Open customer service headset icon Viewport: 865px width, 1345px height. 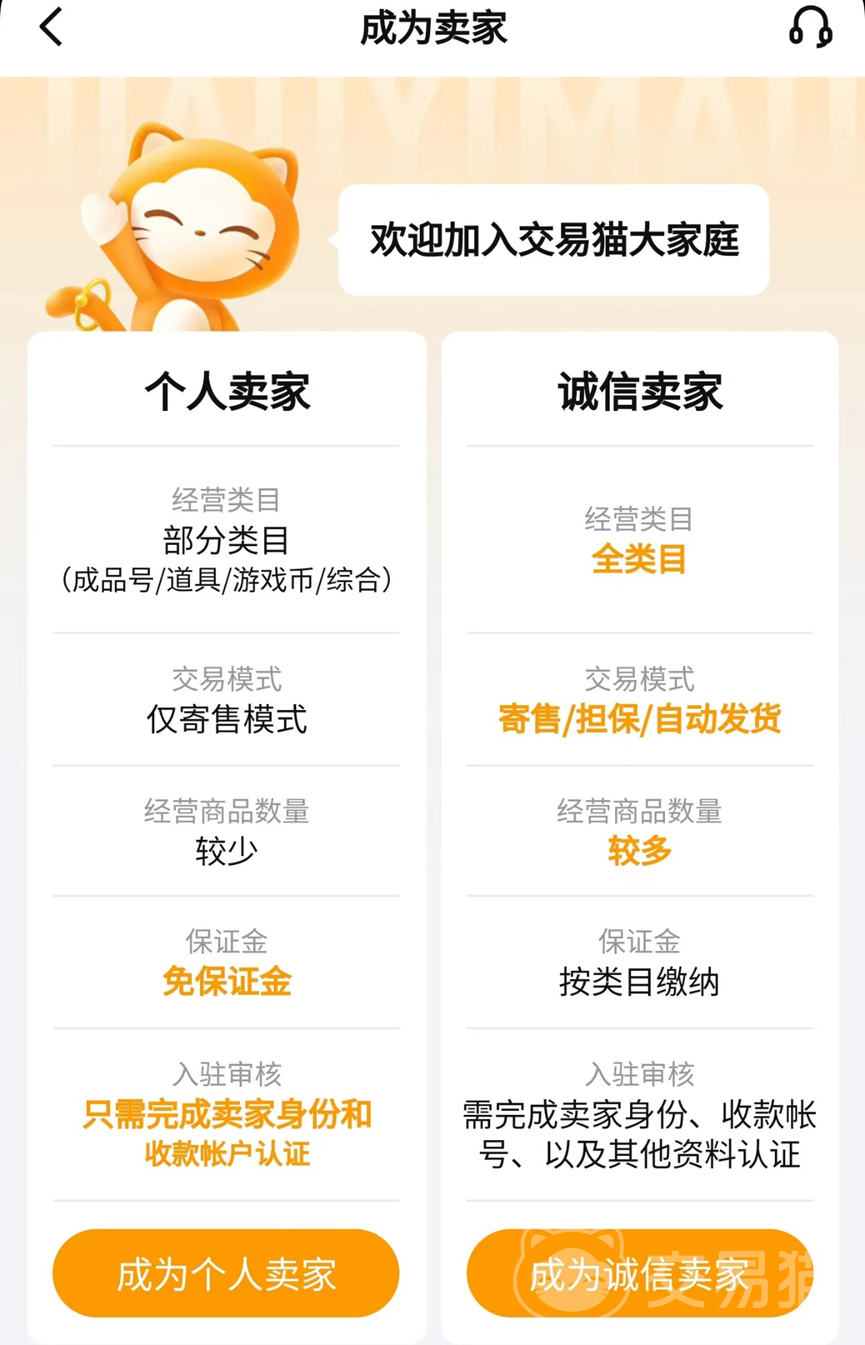click(810, 27)
